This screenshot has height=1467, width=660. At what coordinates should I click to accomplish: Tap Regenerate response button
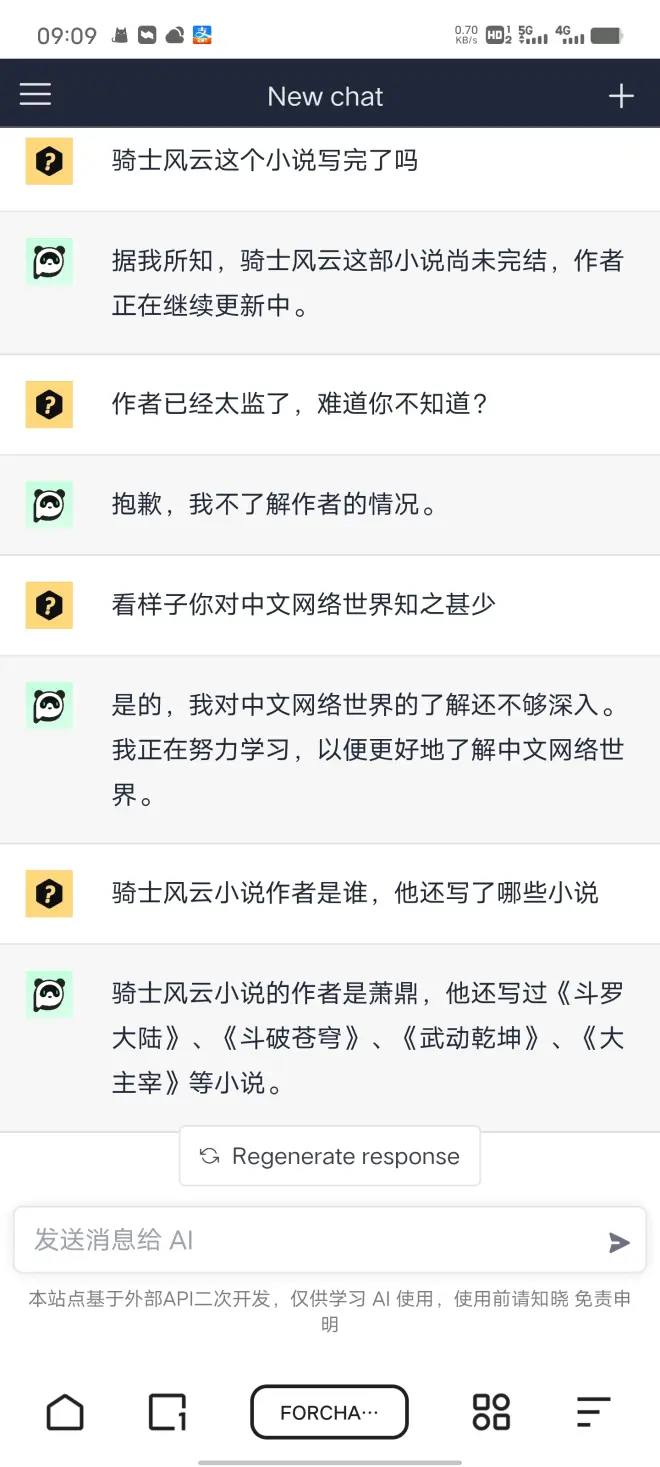[x=330, y=1156]
